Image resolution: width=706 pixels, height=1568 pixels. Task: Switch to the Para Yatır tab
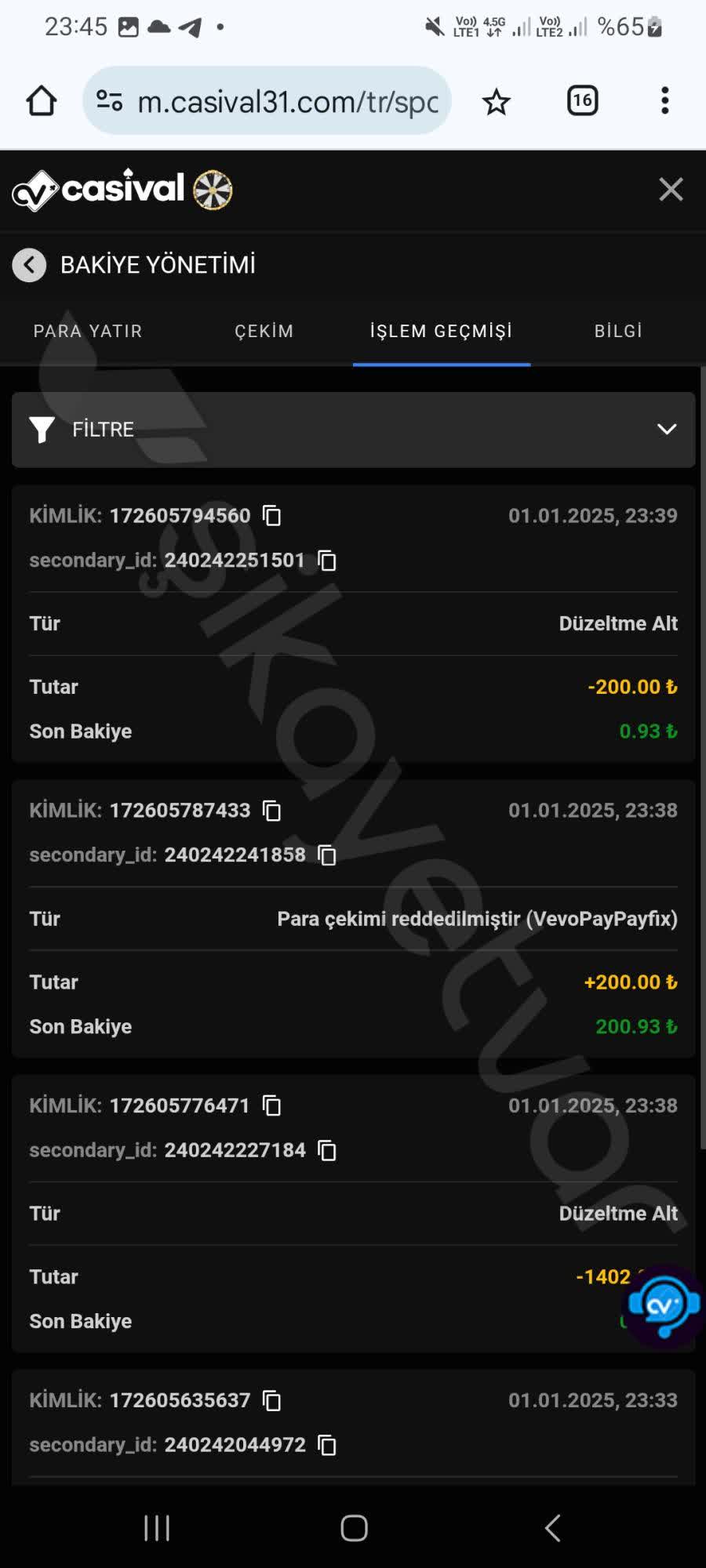tap(88, 331)
